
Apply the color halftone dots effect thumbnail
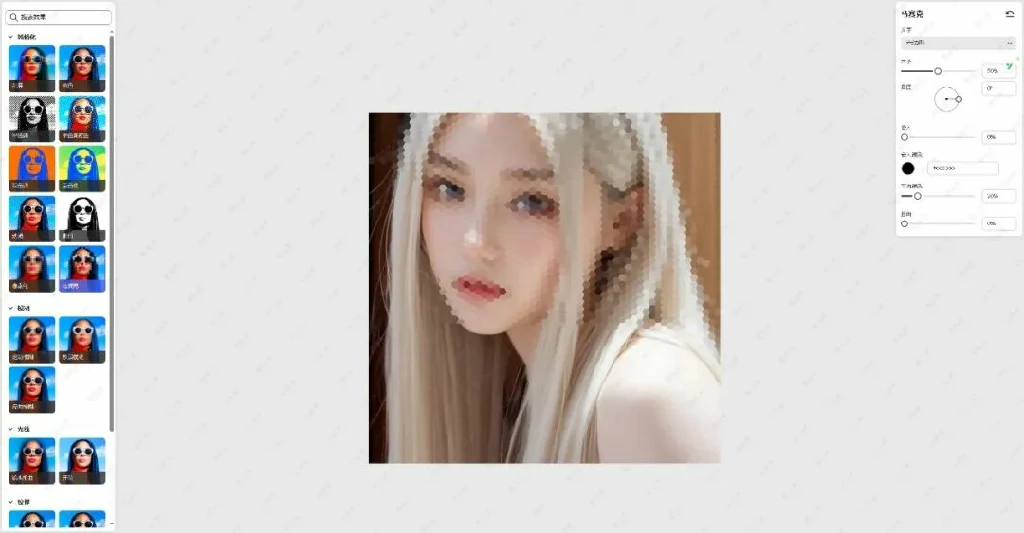82,119
